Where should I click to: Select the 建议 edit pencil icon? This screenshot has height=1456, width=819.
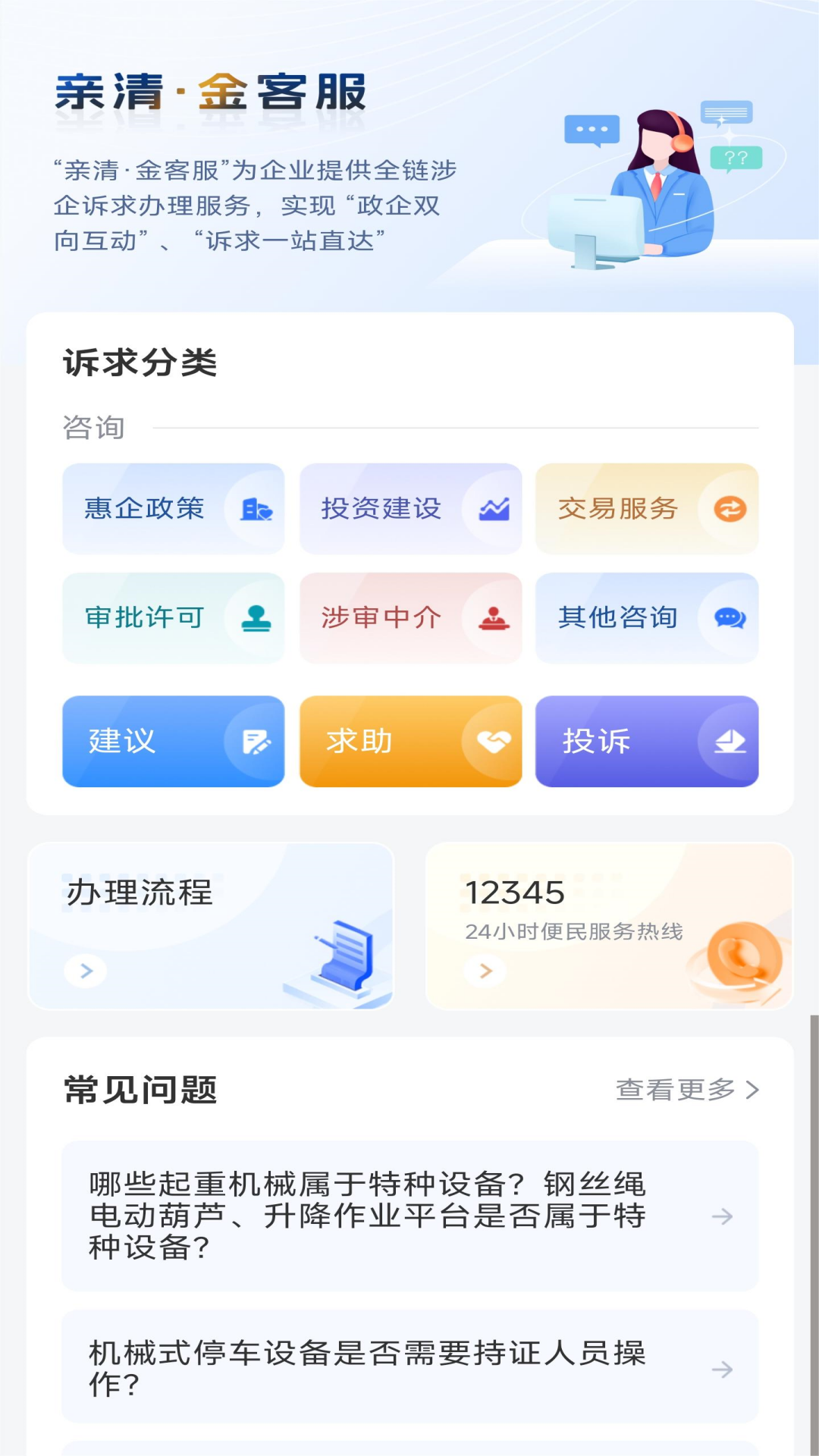point(256,742)
